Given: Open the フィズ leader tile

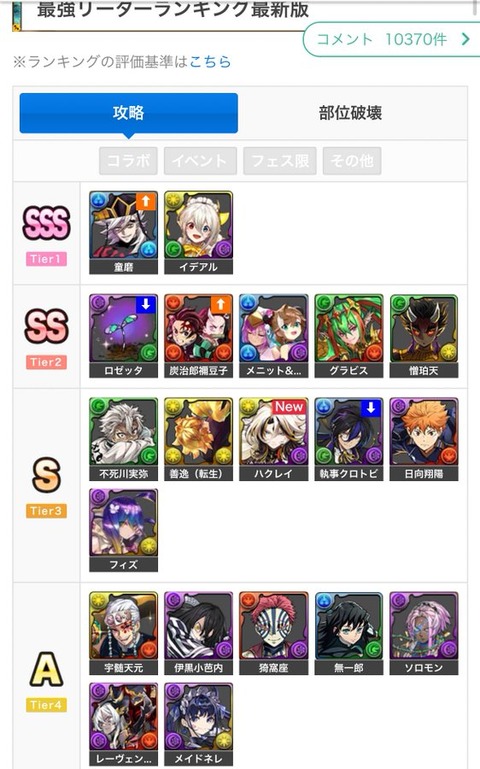Looking at the screenshot, I should [x=124, y=530].
